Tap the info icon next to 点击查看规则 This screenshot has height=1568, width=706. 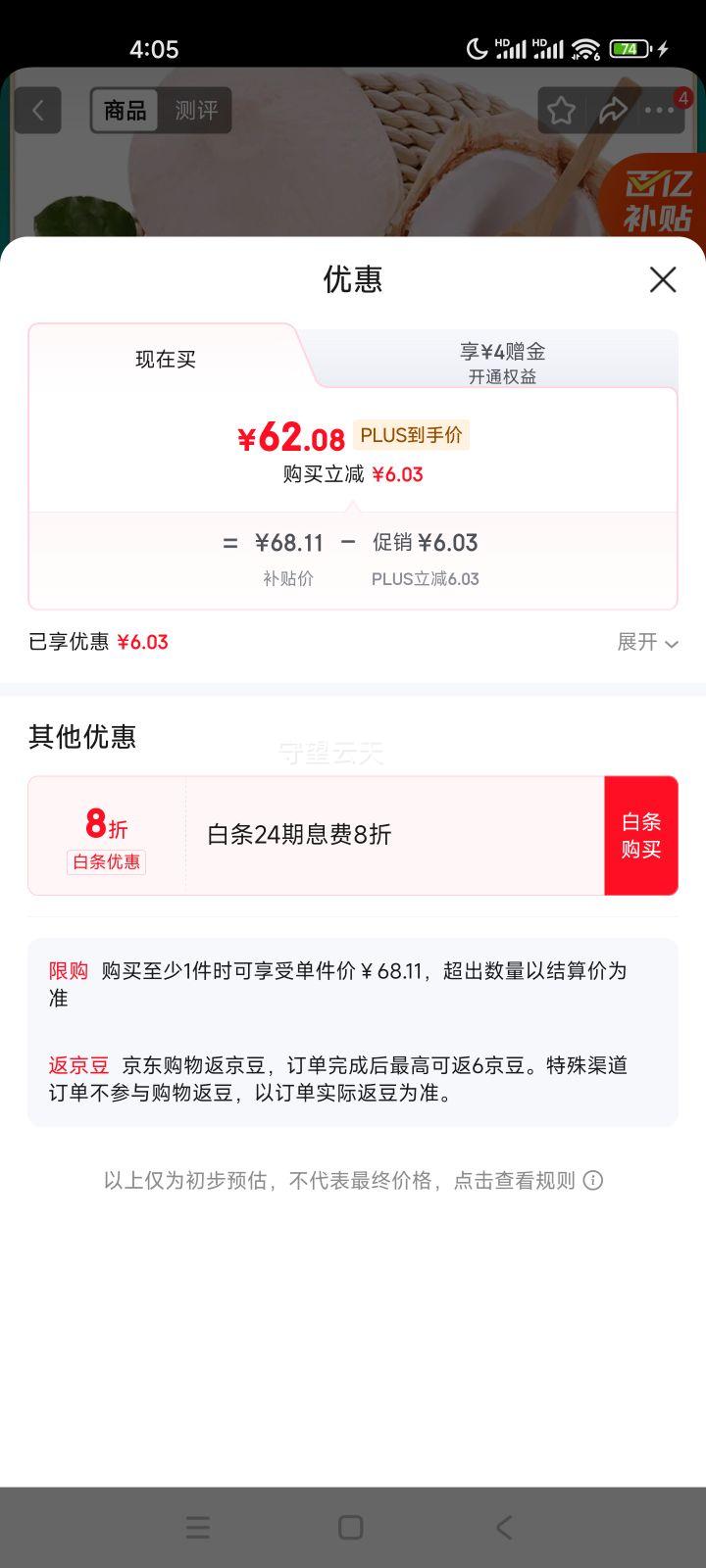tap(592, 1181)
